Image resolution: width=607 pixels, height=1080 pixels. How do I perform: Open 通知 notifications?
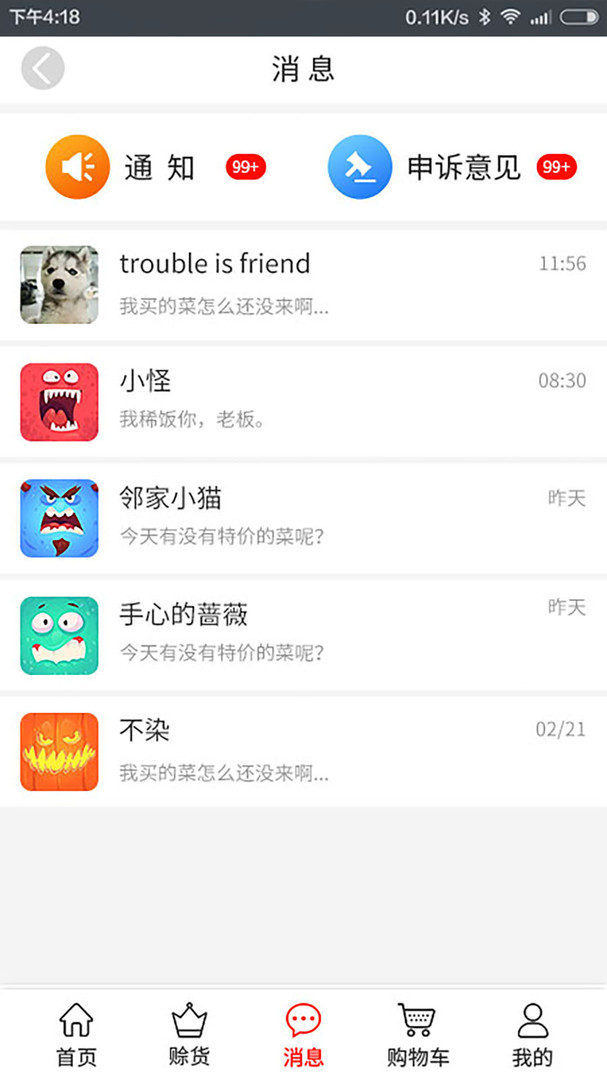155,167
